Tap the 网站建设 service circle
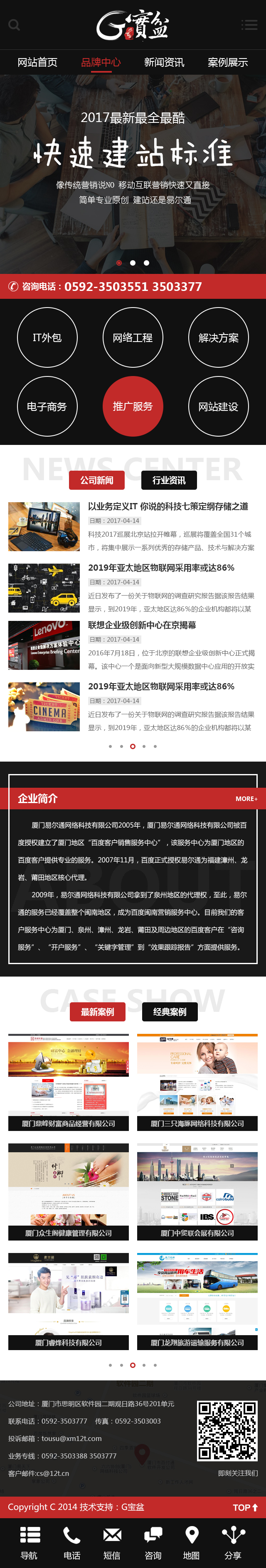 218,406
